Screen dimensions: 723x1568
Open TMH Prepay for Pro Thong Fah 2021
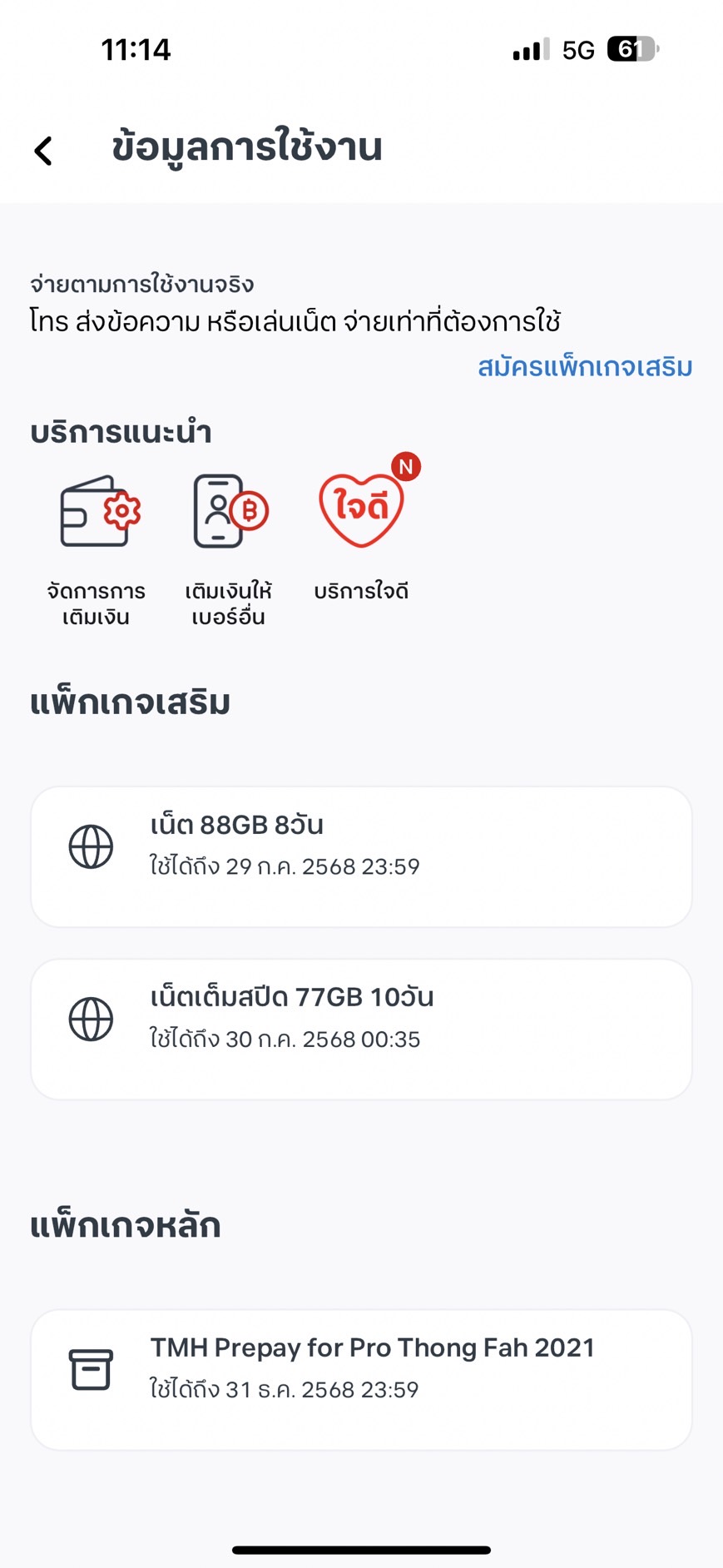(361, 1380)
